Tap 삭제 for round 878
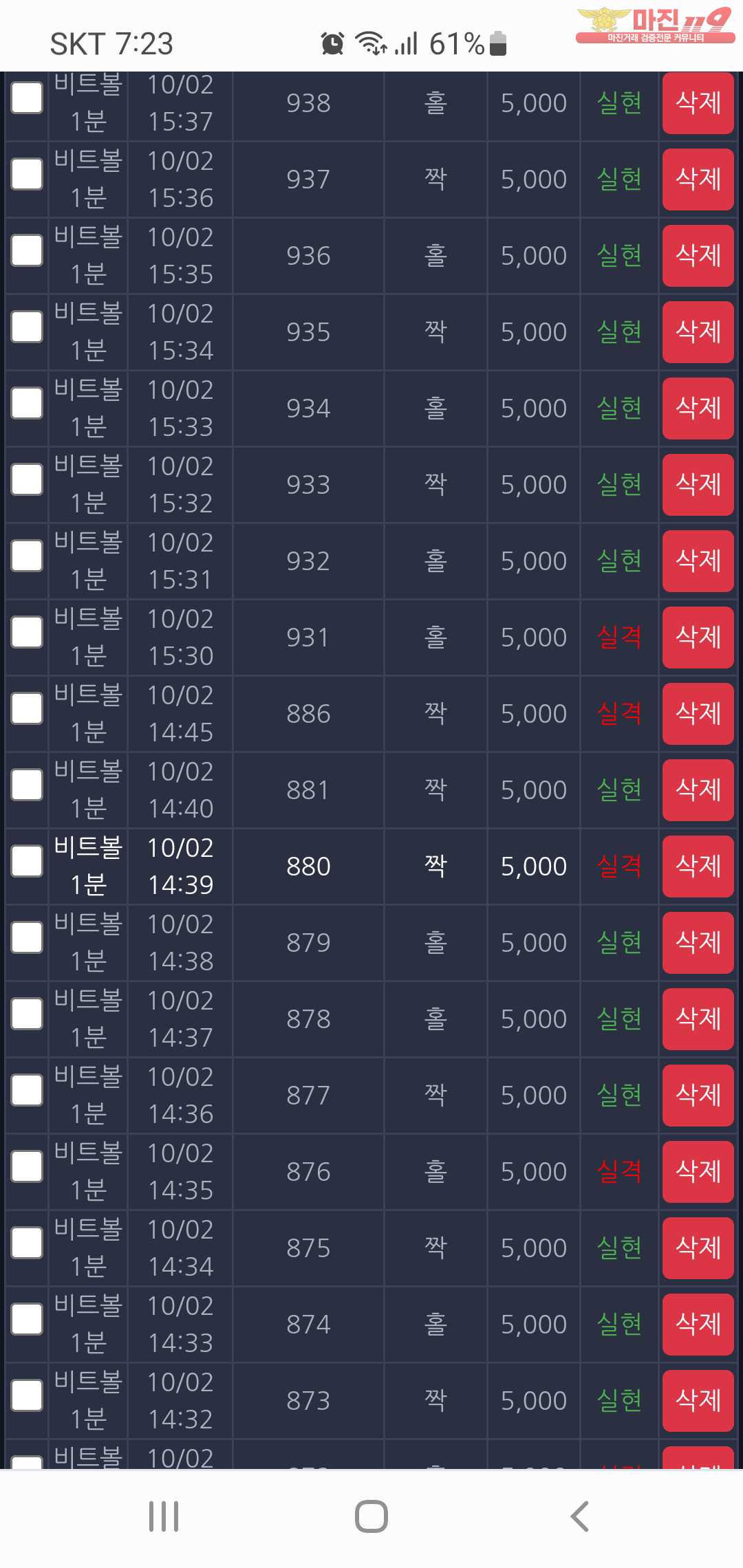The height and width of the screenshot is (1568, 743). tap(698, 1019)
